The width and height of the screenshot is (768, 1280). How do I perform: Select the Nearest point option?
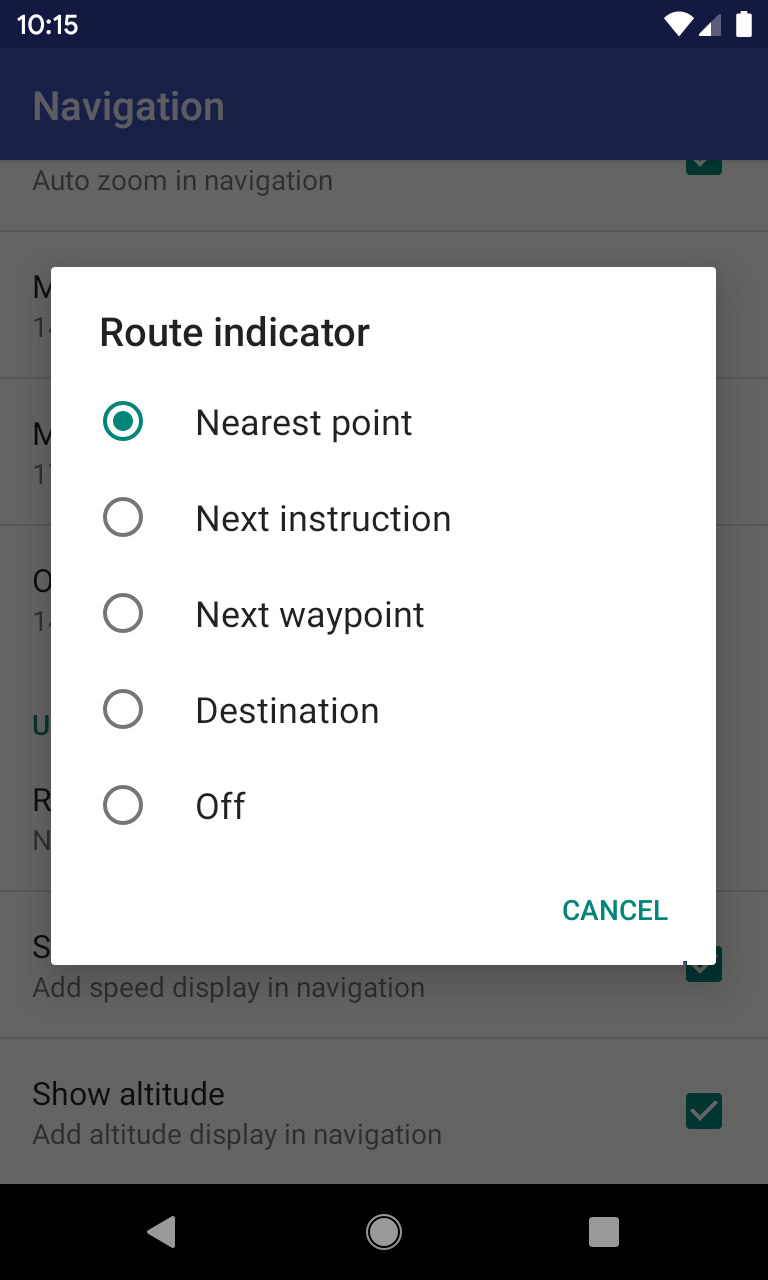tap(383, 422)
